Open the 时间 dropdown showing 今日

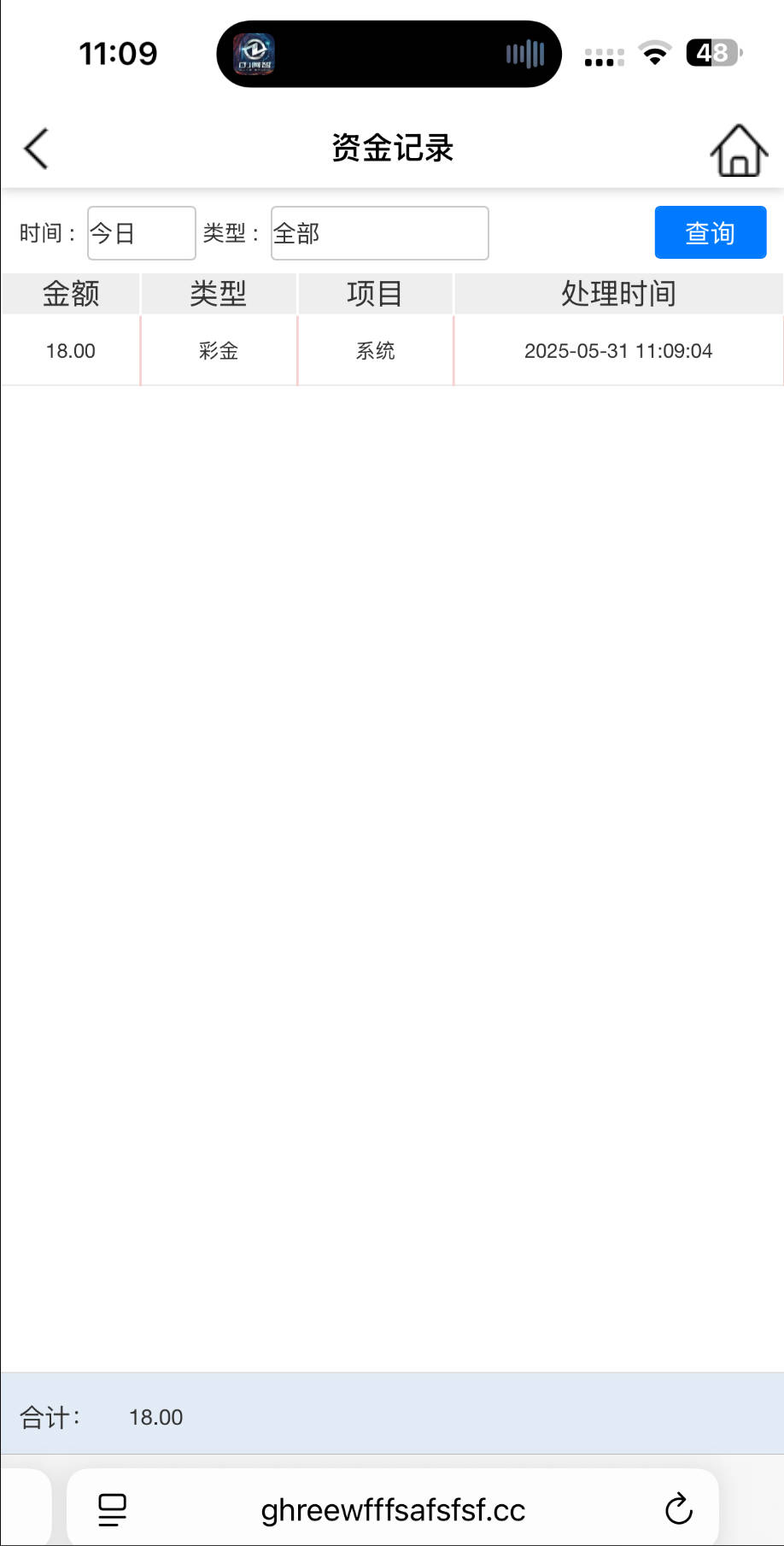(142, 233)
